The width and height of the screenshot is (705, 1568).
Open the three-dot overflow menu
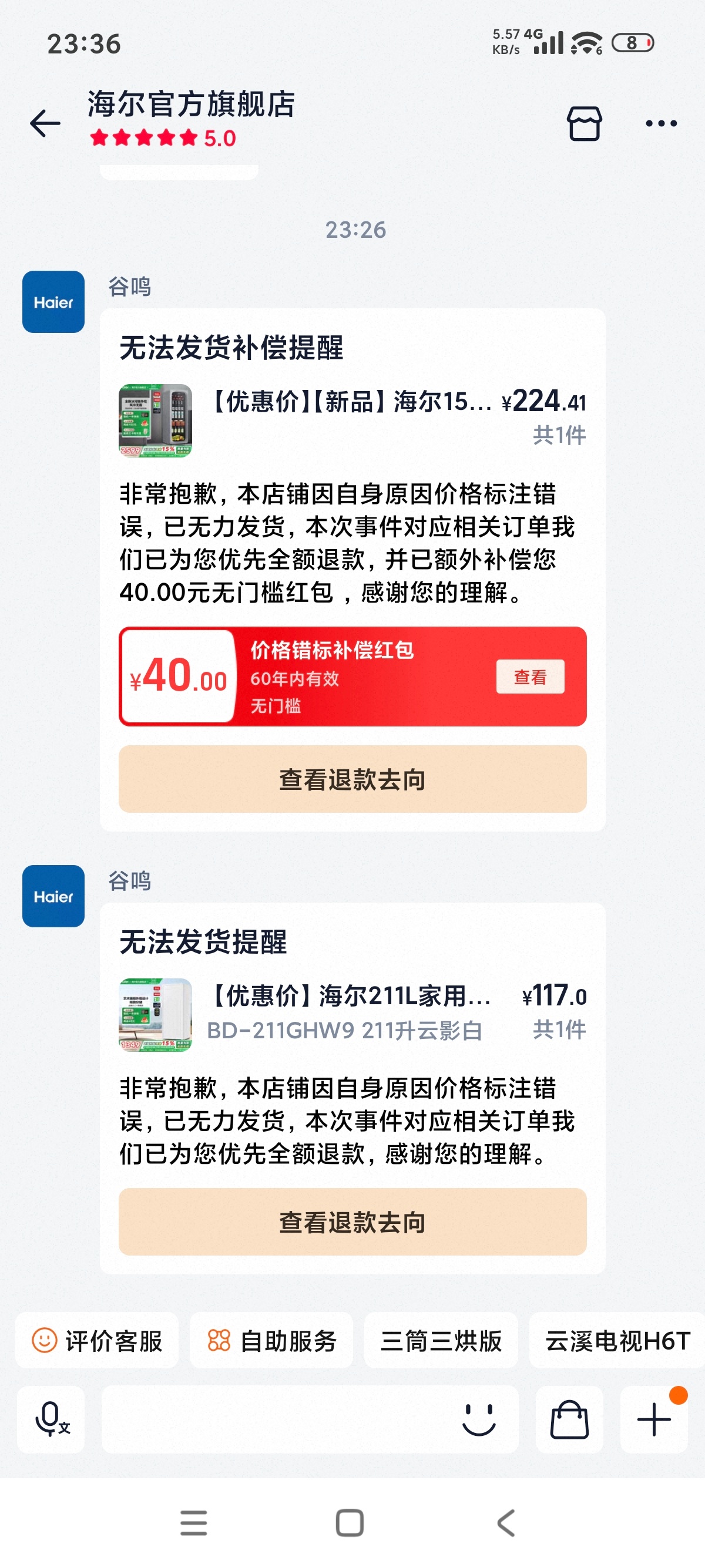click(x=661, y=123)
